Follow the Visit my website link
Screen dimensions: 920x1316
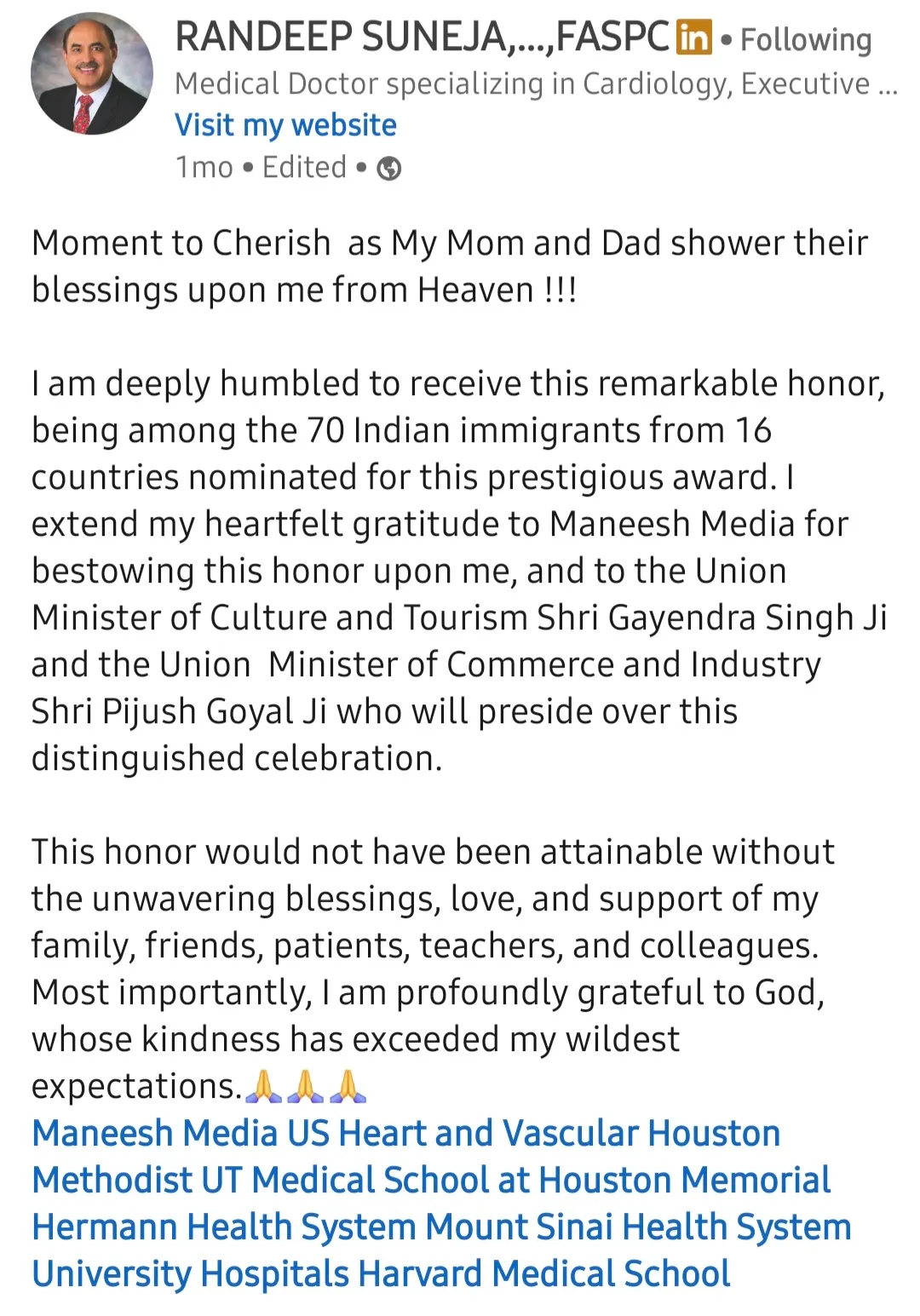tap(285, 125)
